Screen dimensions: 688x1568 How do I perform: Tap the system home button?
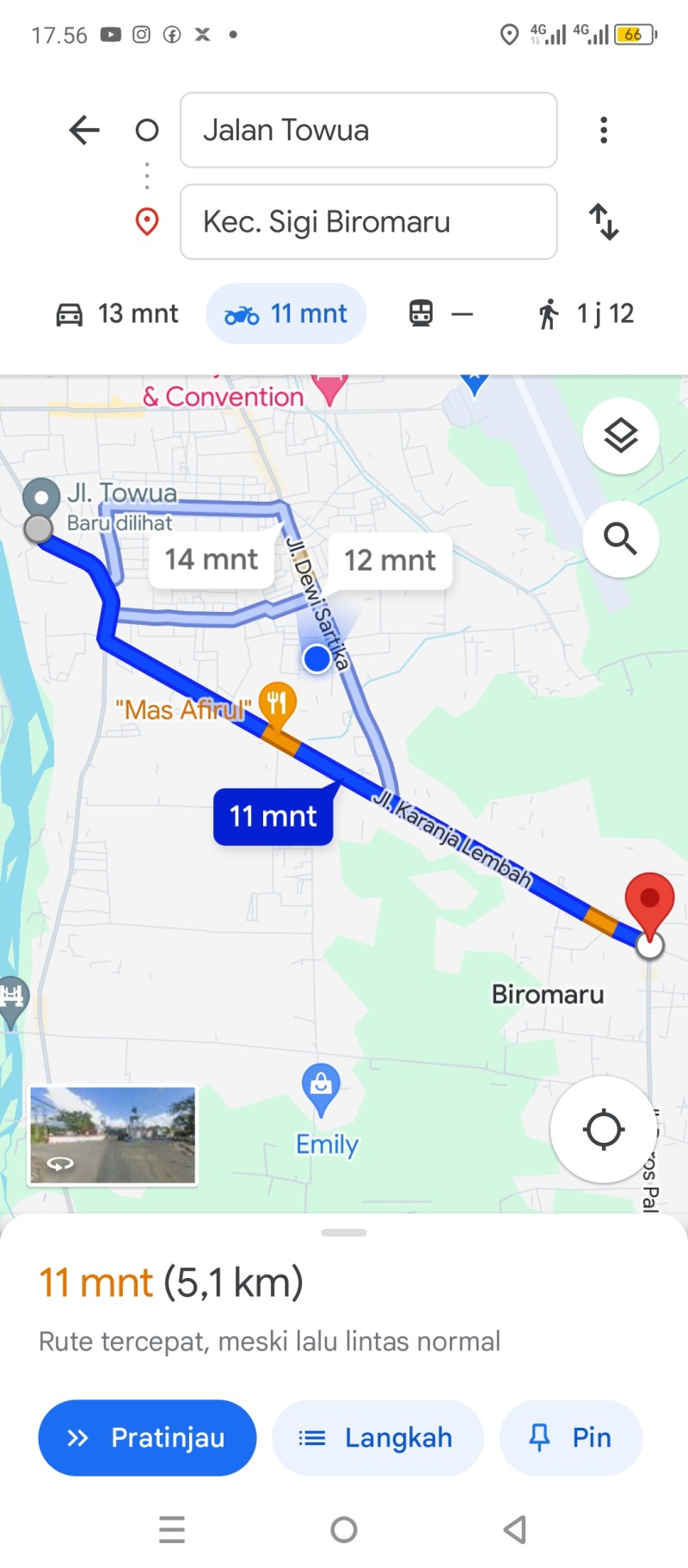[344, 1530]
